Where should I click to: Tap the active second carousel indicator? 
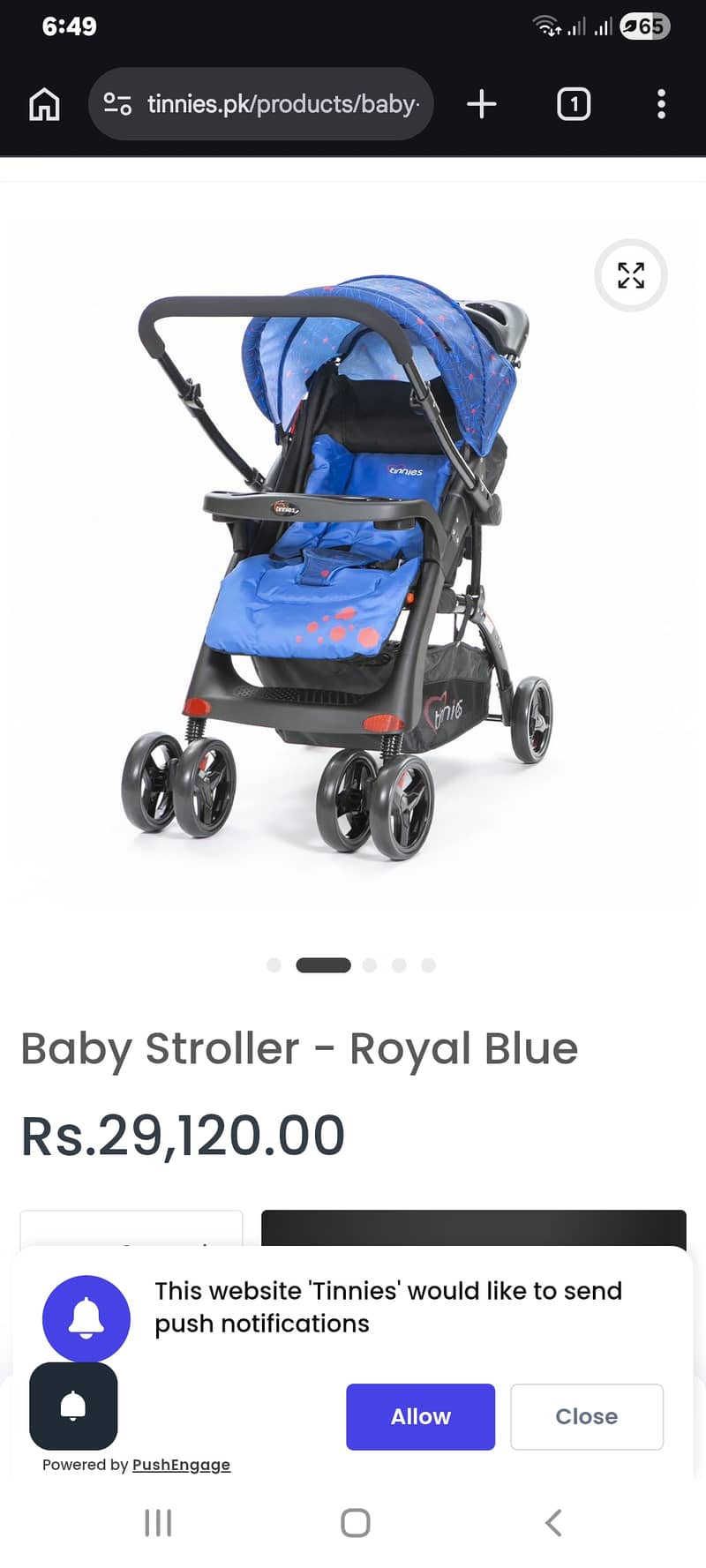[323, 965]
